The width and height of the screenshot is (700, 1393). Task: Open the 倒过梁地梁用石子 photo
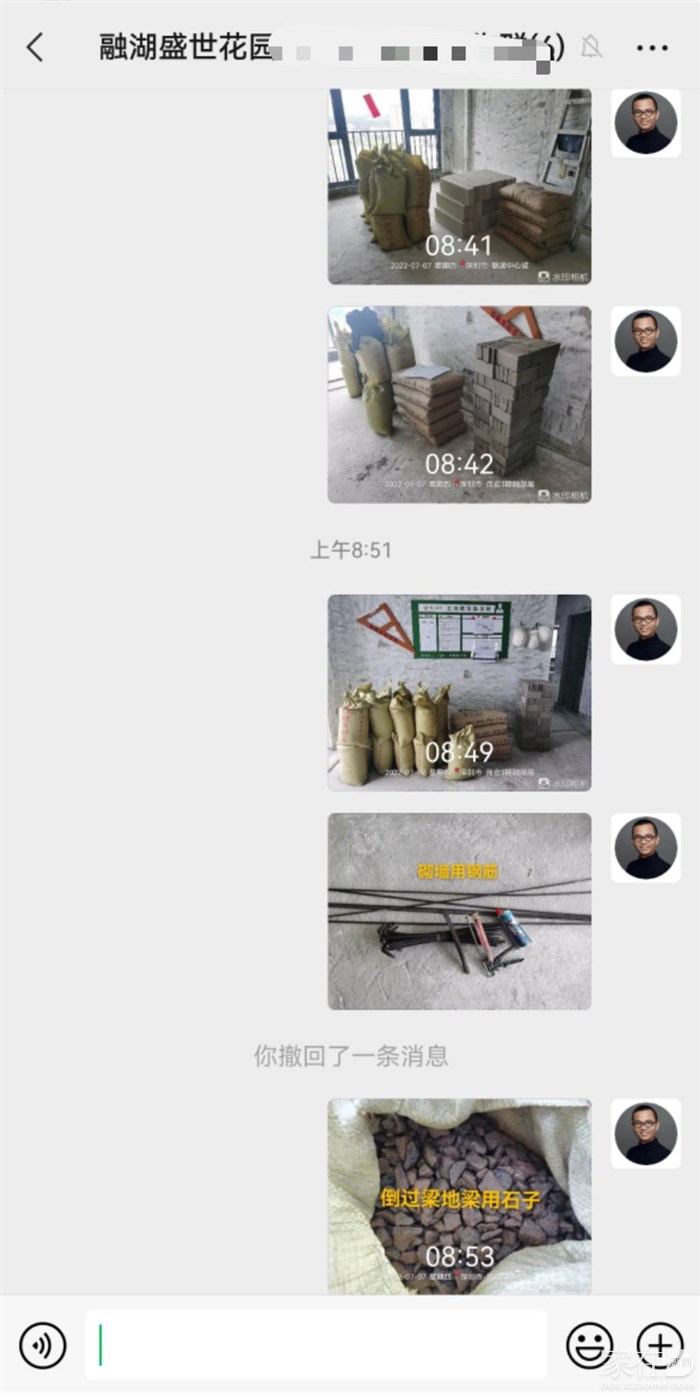pyautogui.click(x=459, y=1195)
